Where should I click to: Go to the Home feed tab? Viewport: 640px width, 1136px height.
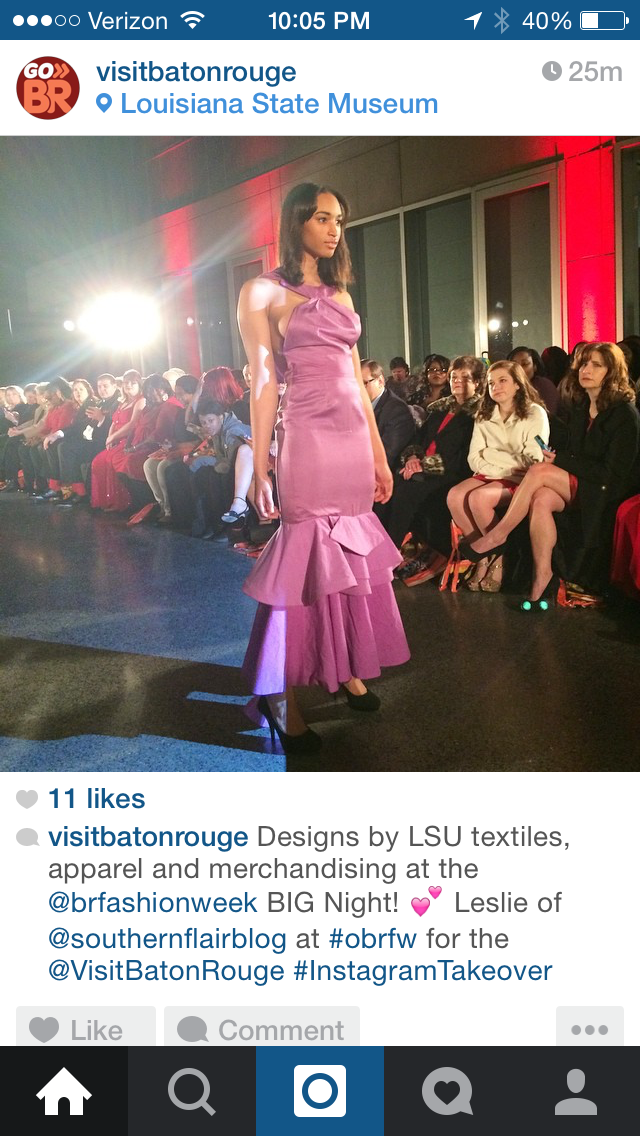pos(64,1091)
